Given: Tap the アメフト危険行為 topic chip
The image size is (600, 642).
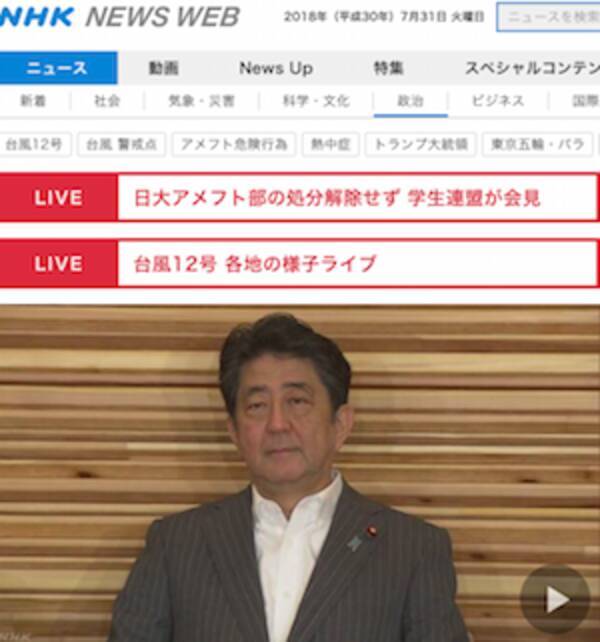Looking at the screenshot, I should (233, 144).
